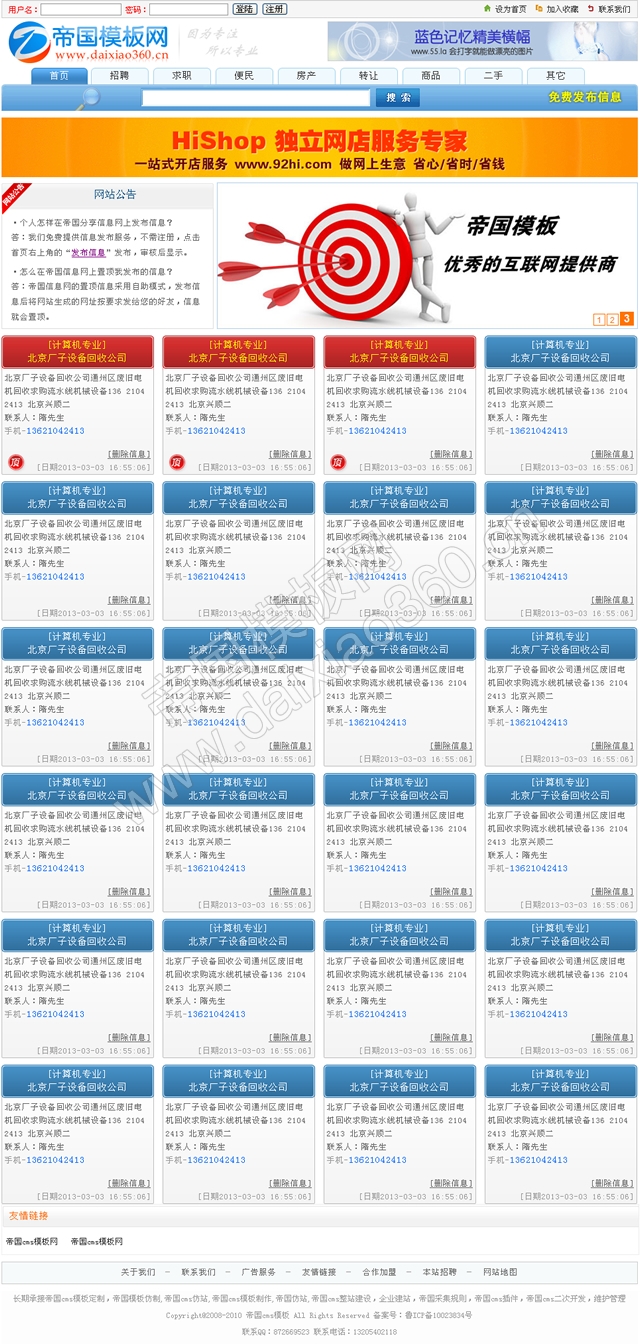Viewport: 640px width, 1344px height.
Task: Show slide 2 of the banner carousel
Action: (x=612, y=320)
